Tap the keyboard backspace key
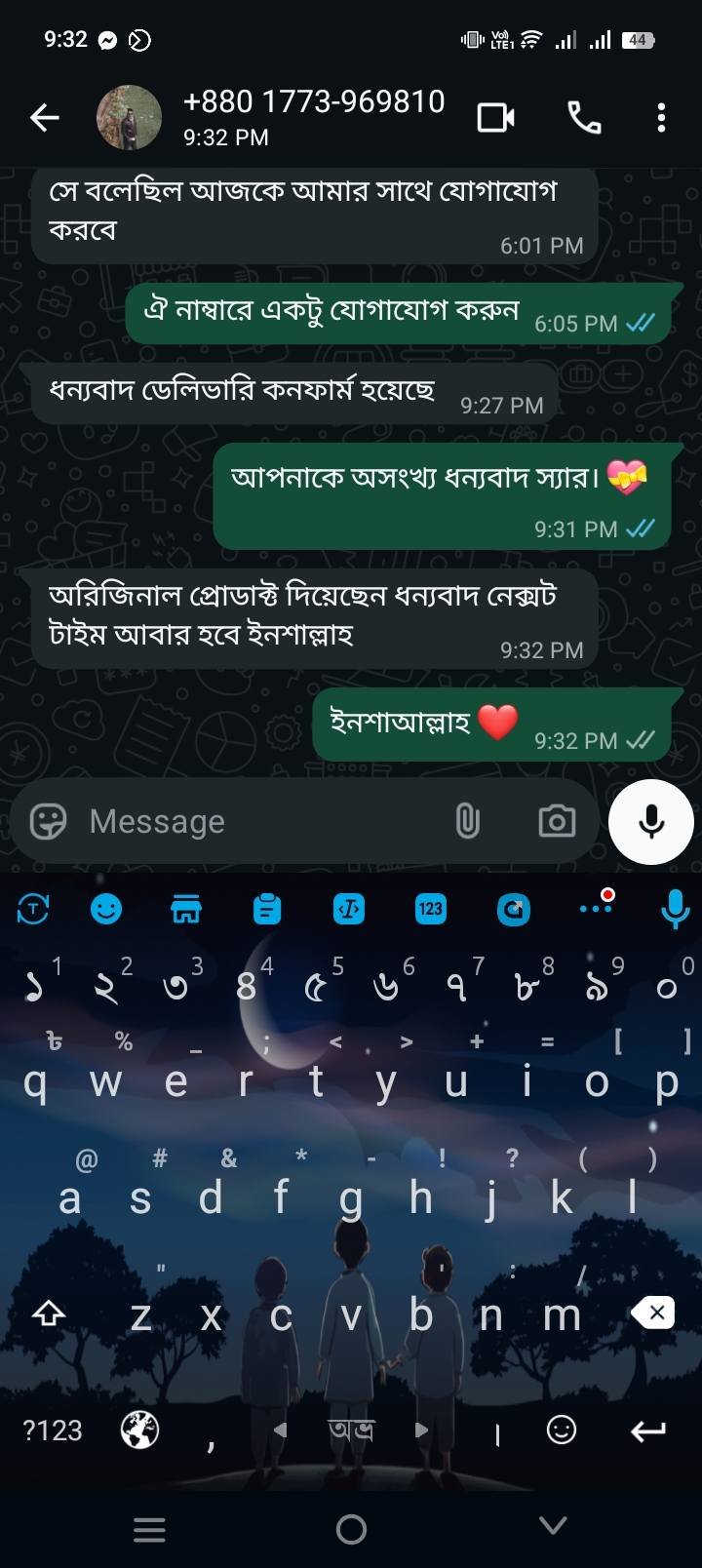 [x=653, y=1313]
